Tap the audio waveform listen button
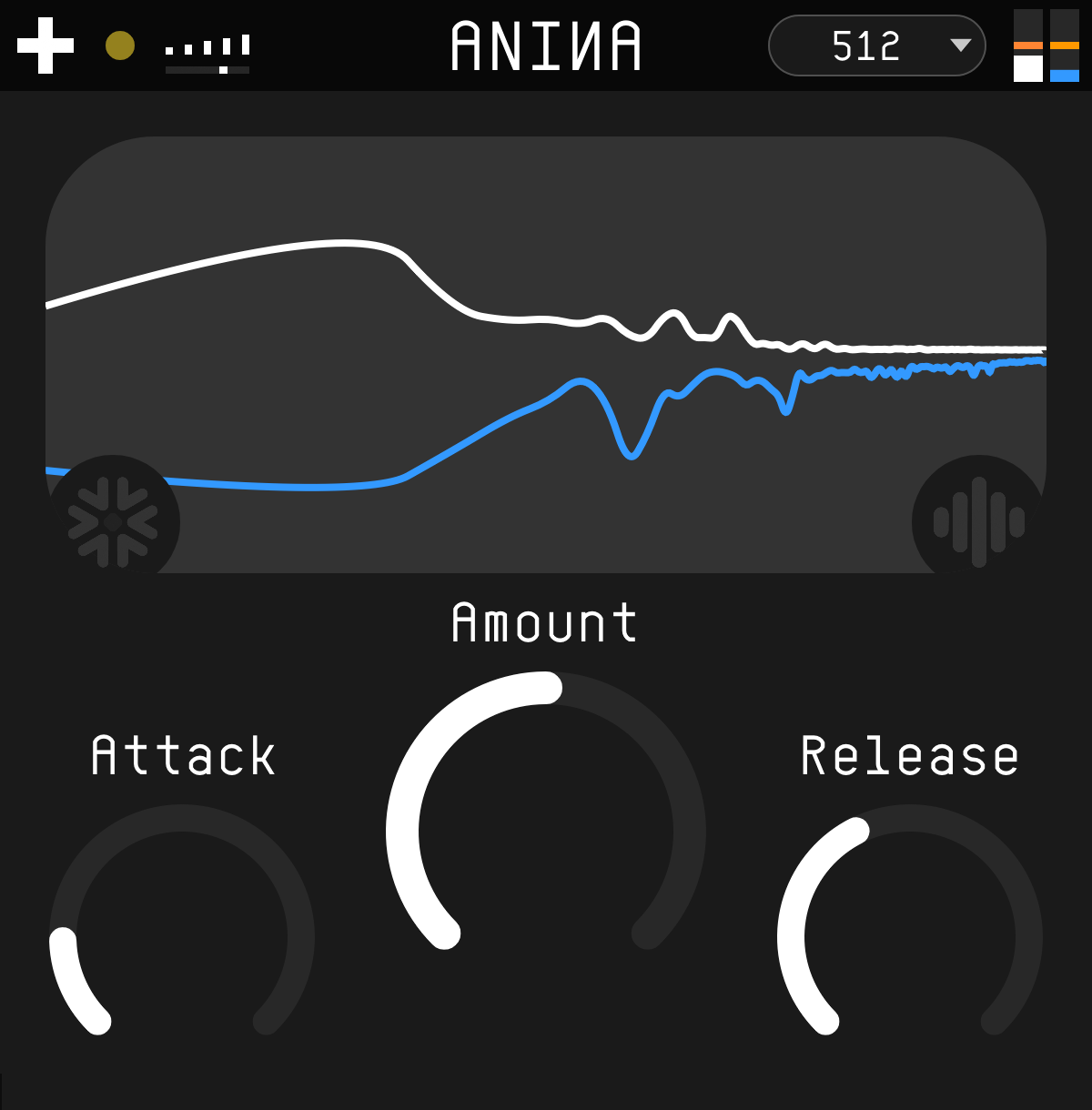Screen dimensions: 1092x1110 [978, 521]
